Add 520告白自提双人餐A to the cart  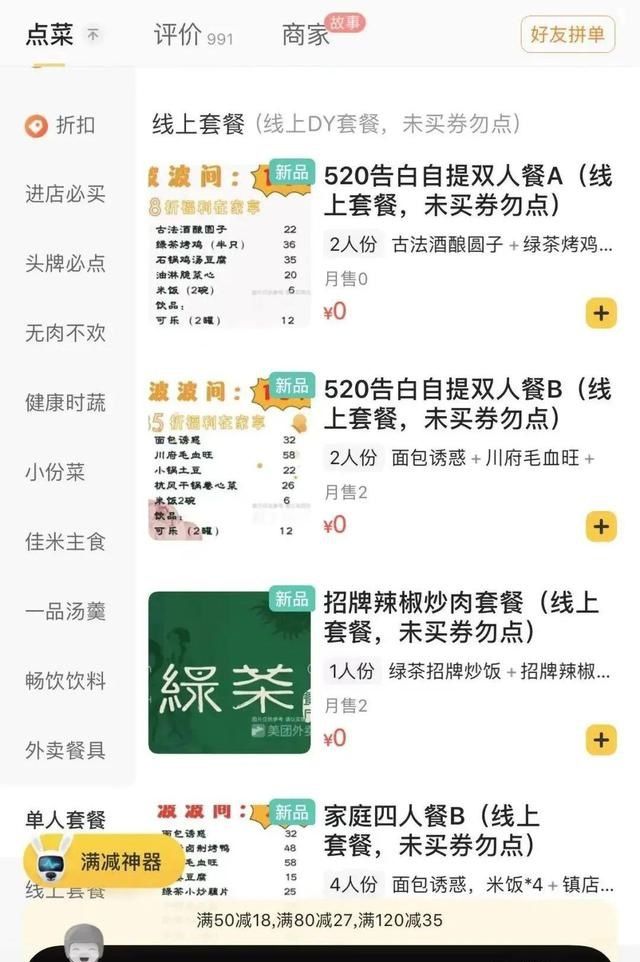[x=600, y=313]
